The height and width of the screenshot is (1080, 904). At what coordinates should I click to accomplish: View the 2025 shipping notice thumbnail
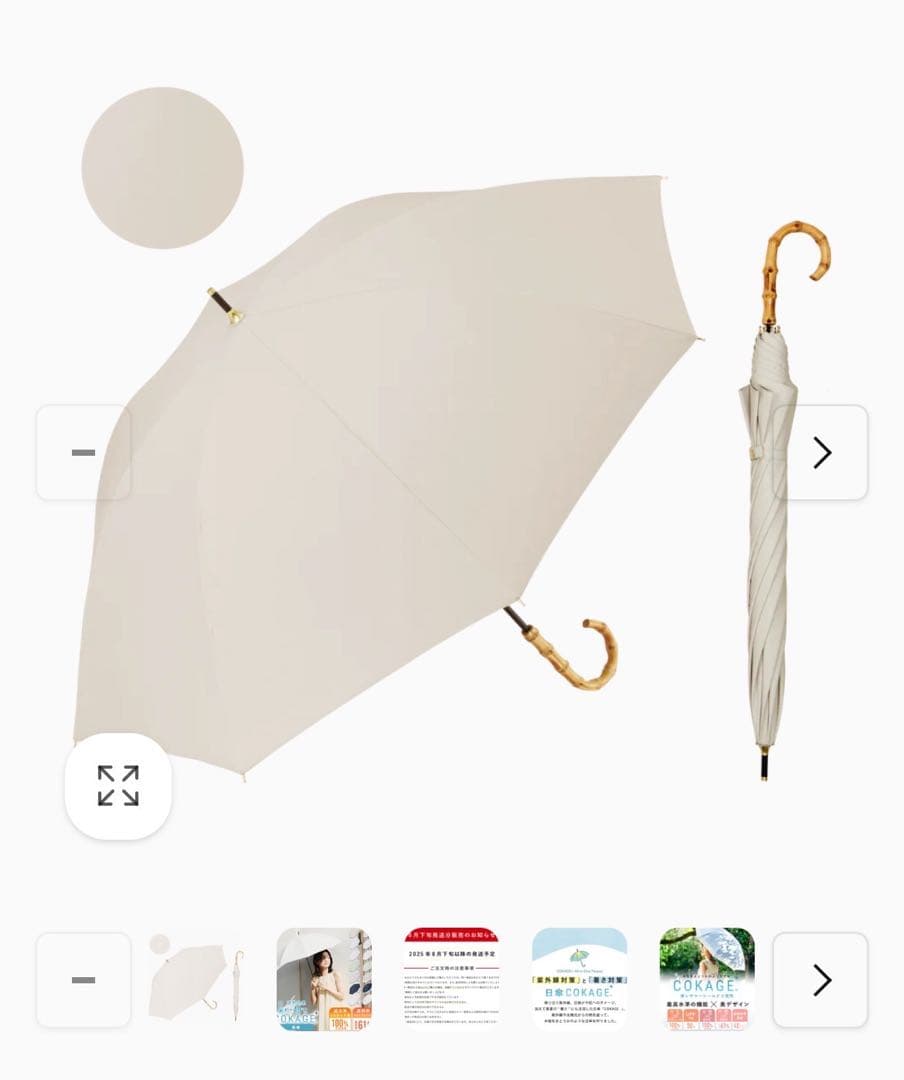451,979
